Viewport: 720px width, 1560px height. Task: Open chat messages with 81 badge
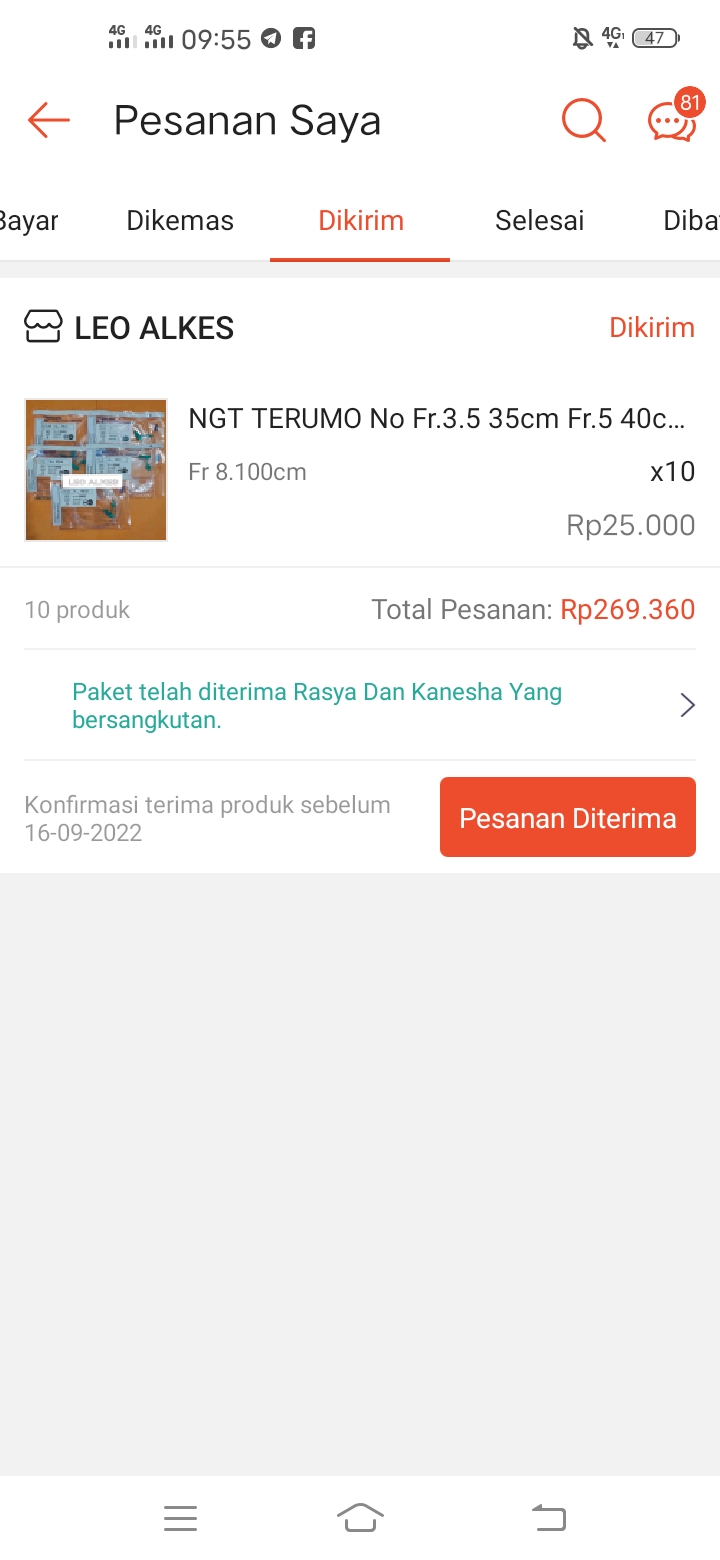[x=671, y=121]
